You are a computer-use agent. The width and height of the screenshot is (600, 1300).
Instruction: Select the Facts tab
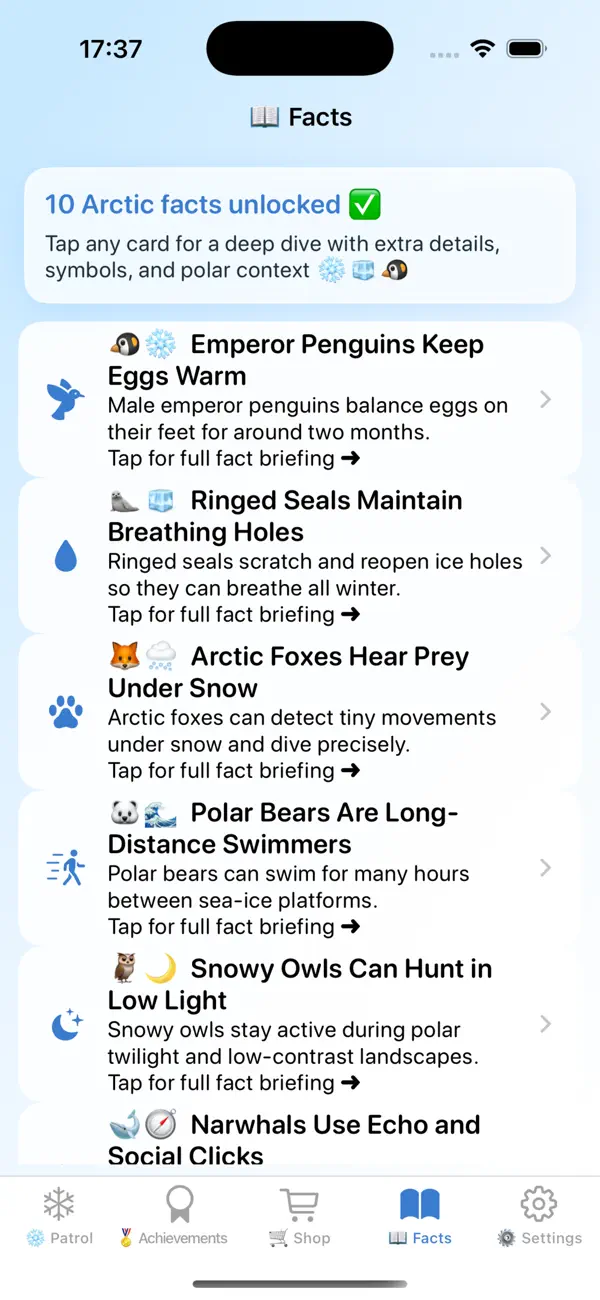pyautogui.click(x=420, y=1216)
